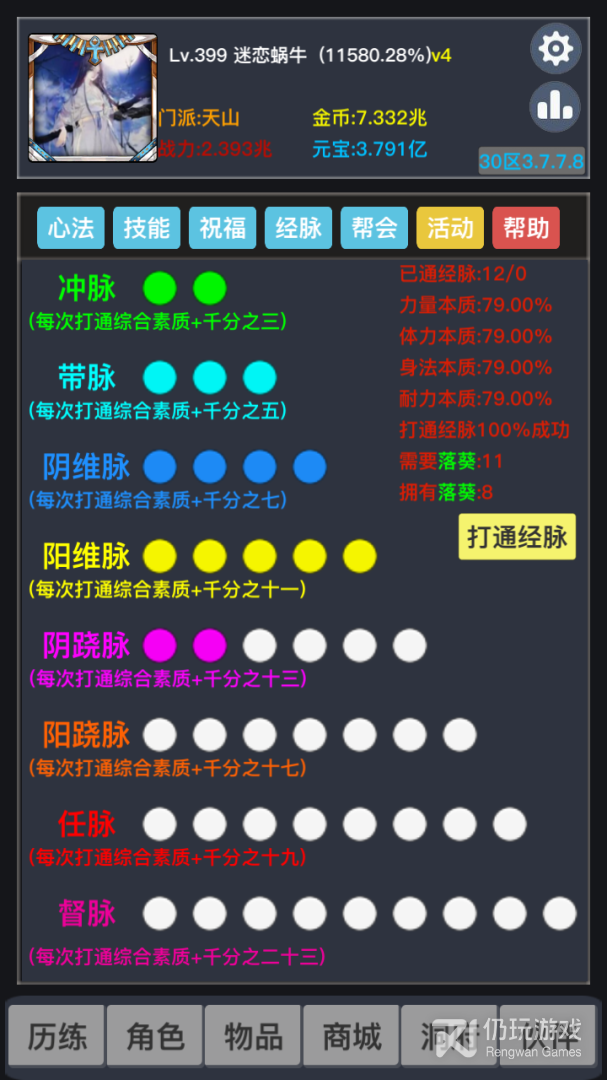Open the 帮会 tab

(374, 228)
